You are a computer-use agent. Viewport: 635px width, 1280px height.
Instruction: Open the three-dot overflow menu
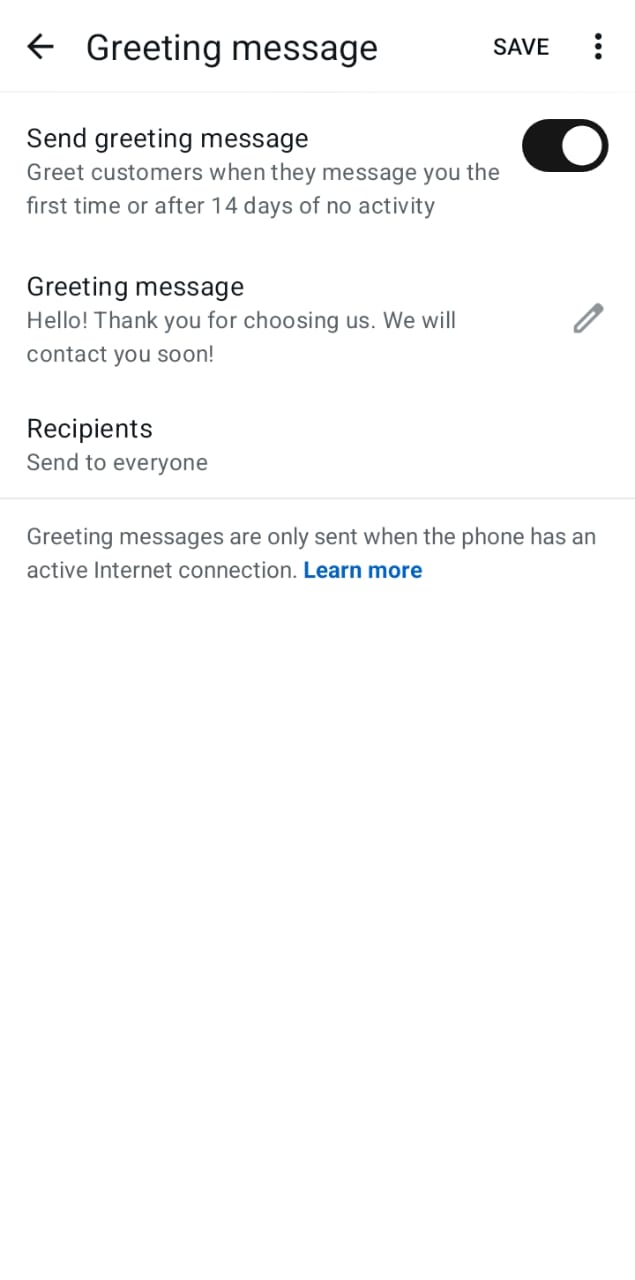(597, 47)
